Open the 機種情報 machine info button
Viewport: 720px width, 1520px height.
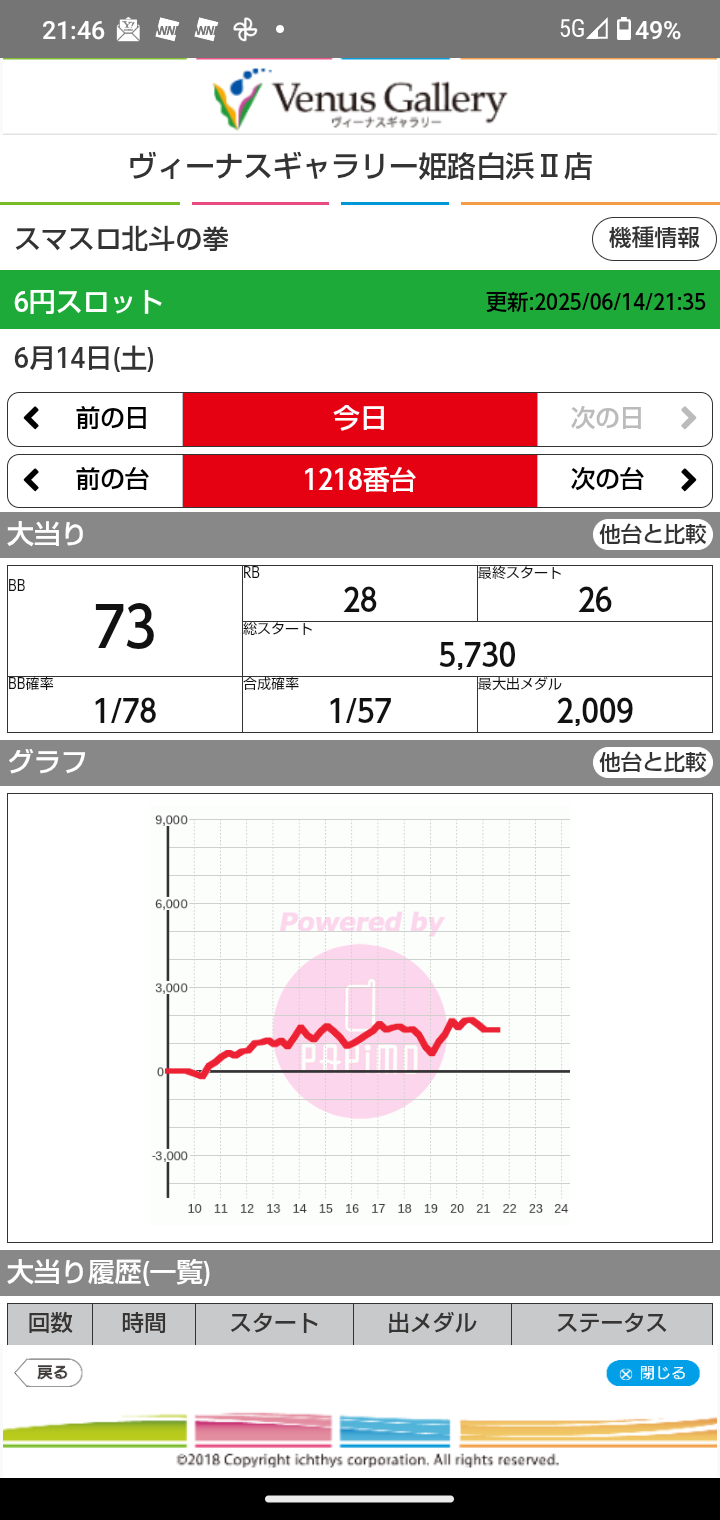click(654, 239)
